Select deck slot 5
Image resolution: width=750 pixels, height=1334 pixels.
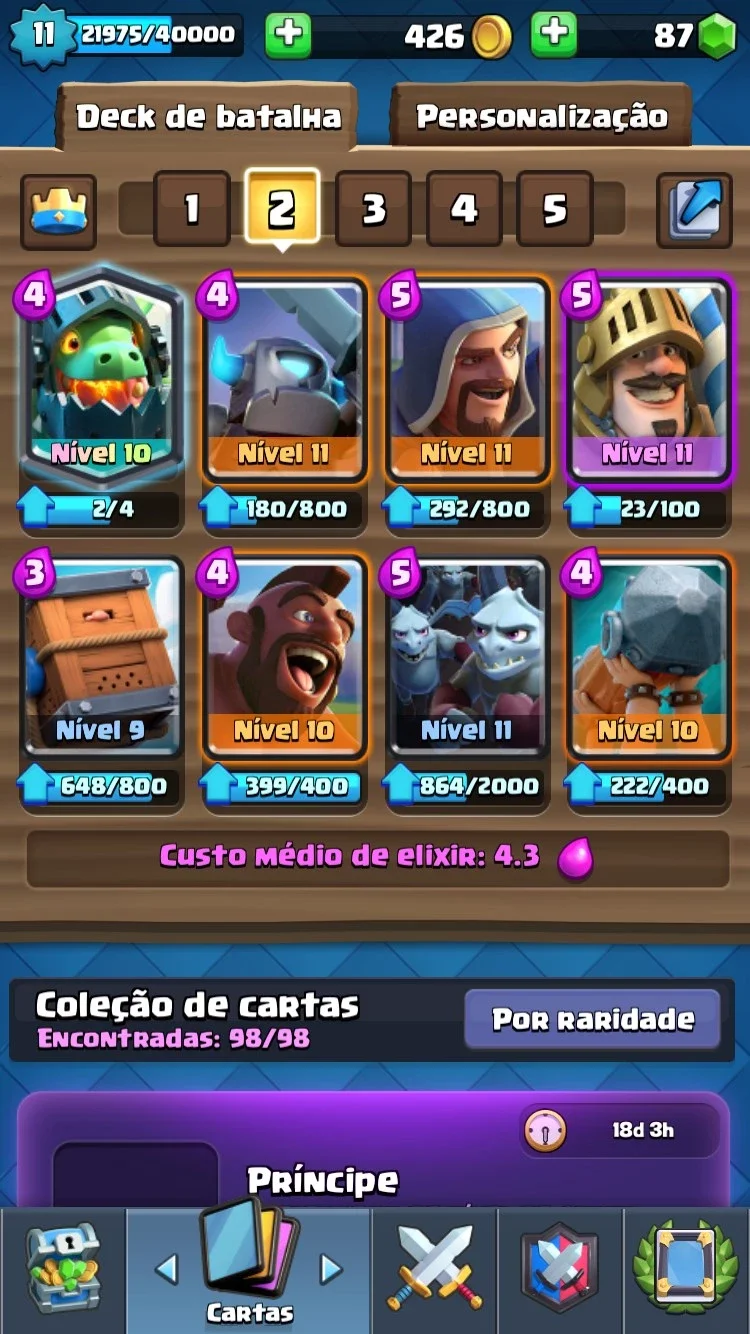(555, 209)
